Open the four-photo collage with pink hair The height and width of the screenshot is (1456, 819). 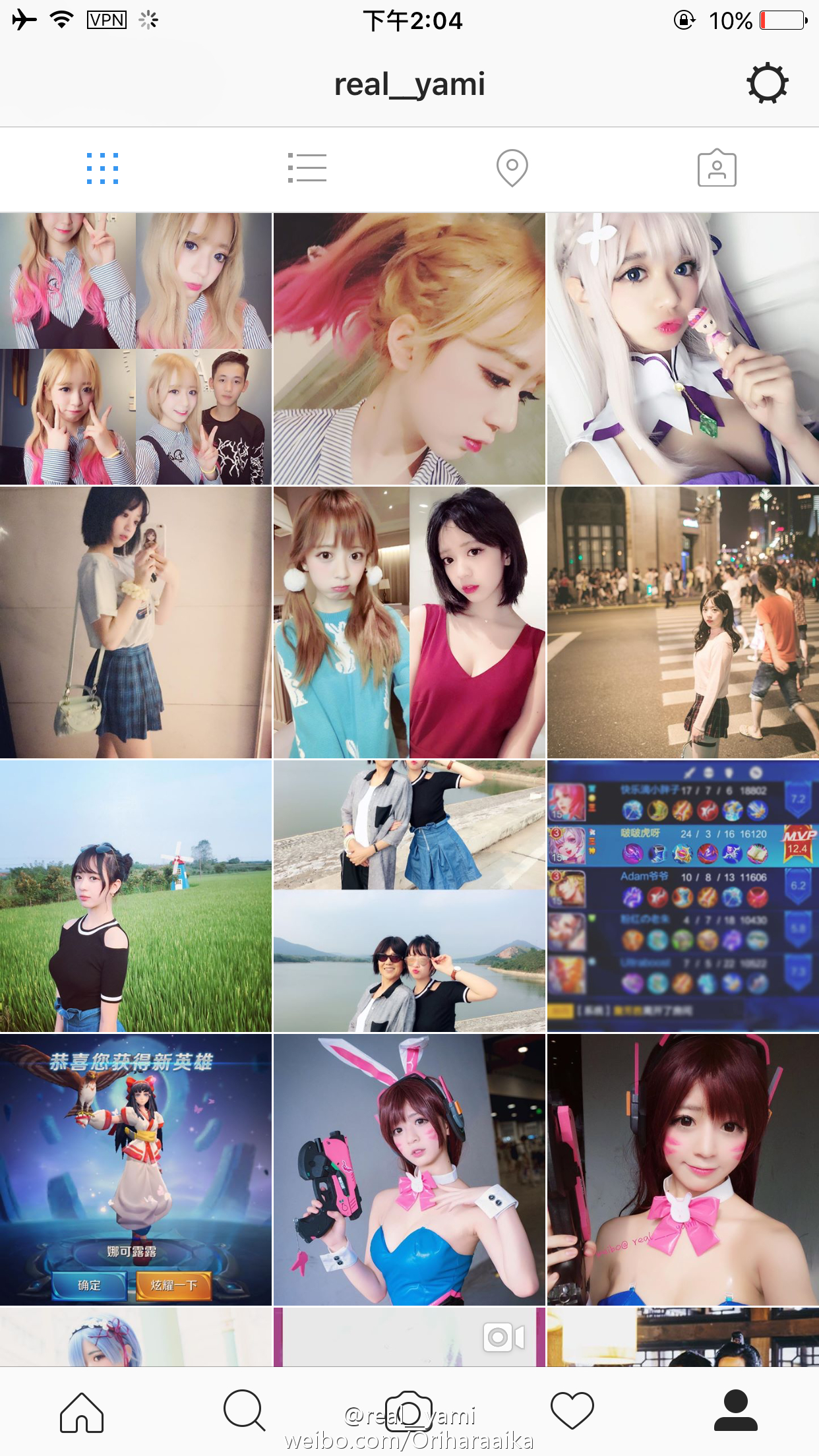click(136, 349)
